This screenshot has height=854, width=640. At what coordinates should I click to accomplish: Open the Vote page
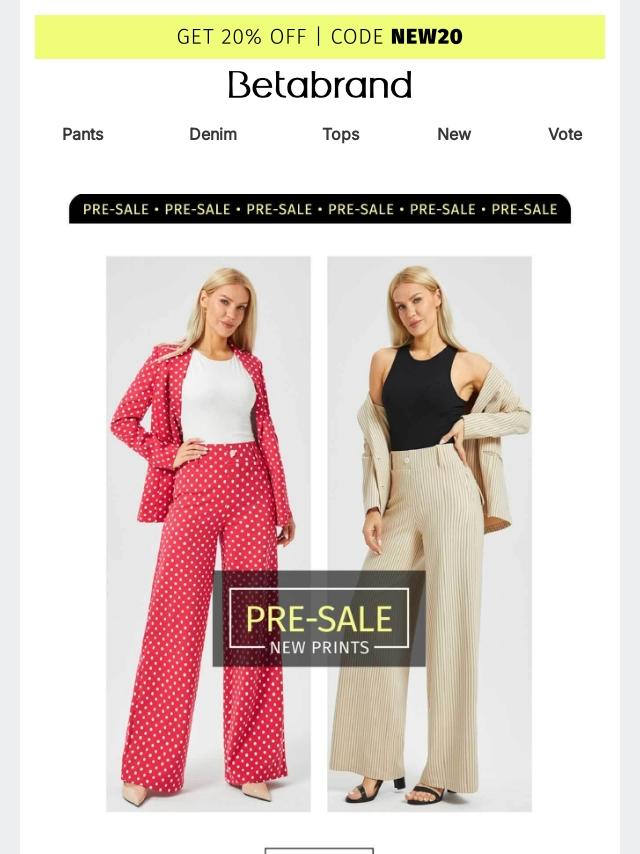(565, 134)
